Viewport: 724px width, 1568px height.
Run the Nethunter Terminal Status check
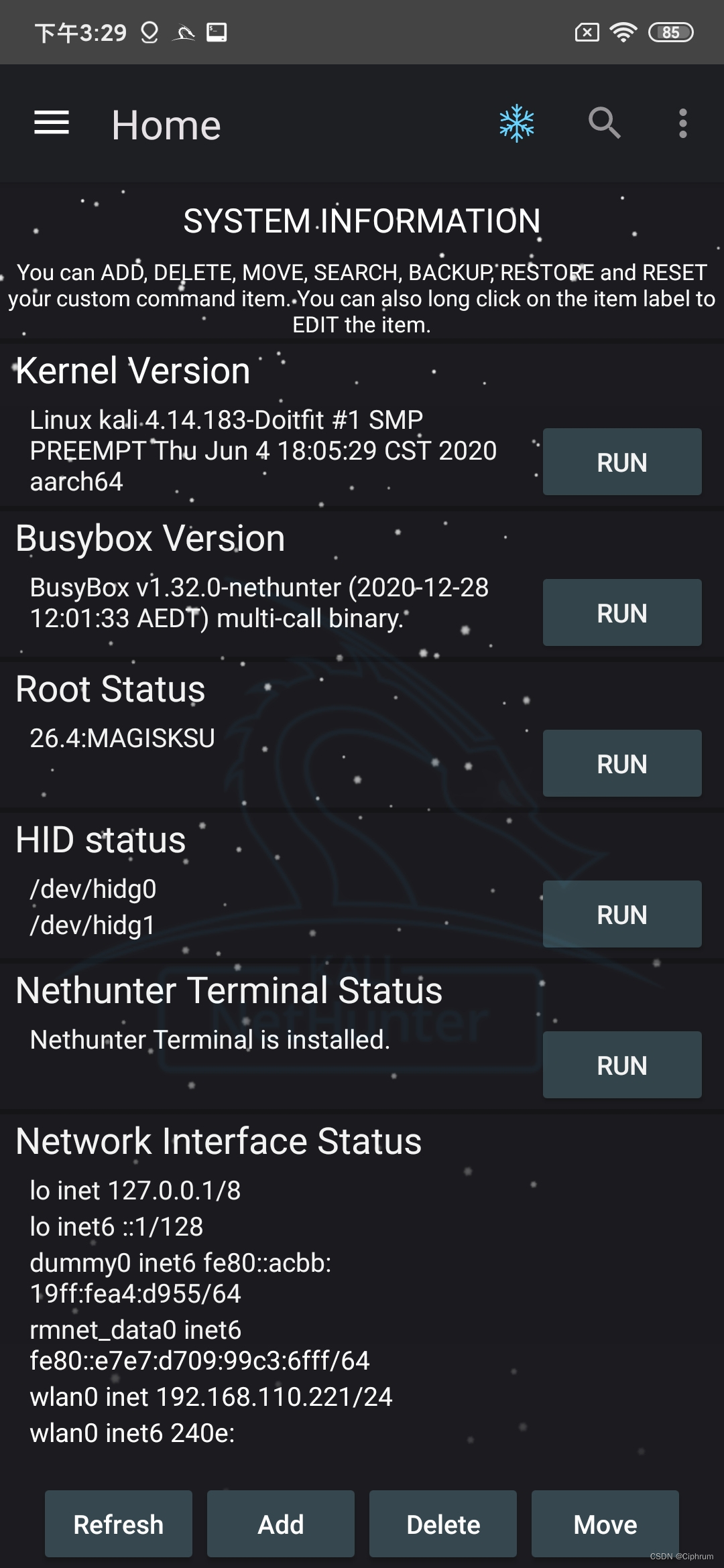click(621, 1065)
